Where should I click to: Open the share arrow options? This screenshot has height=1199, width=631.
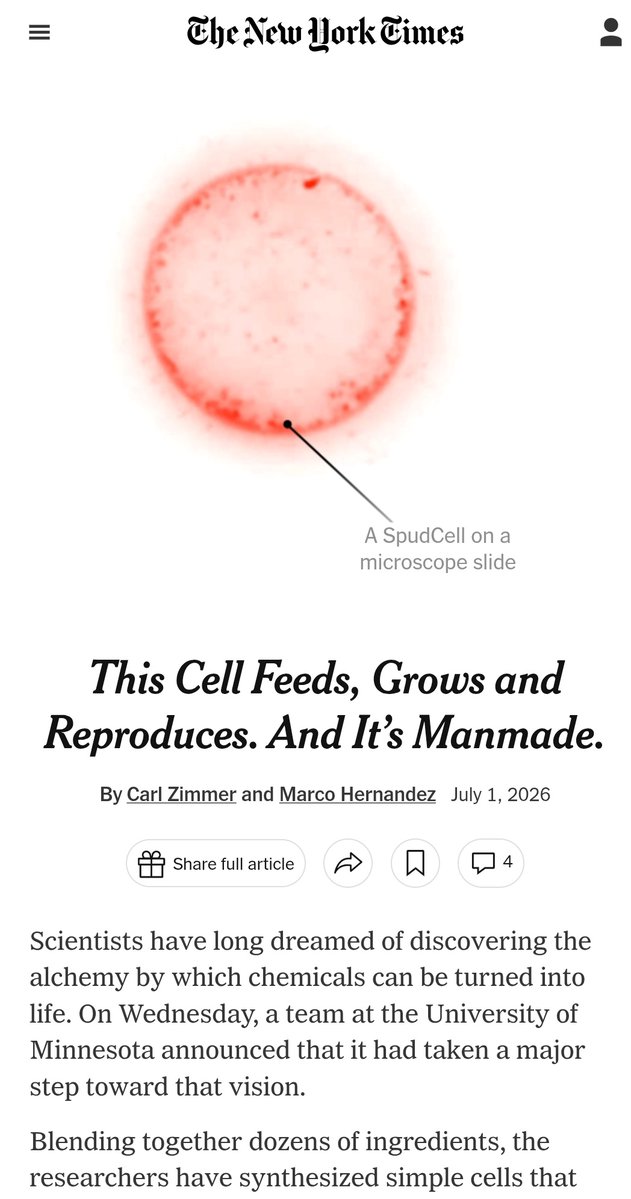tap(348, 863)
